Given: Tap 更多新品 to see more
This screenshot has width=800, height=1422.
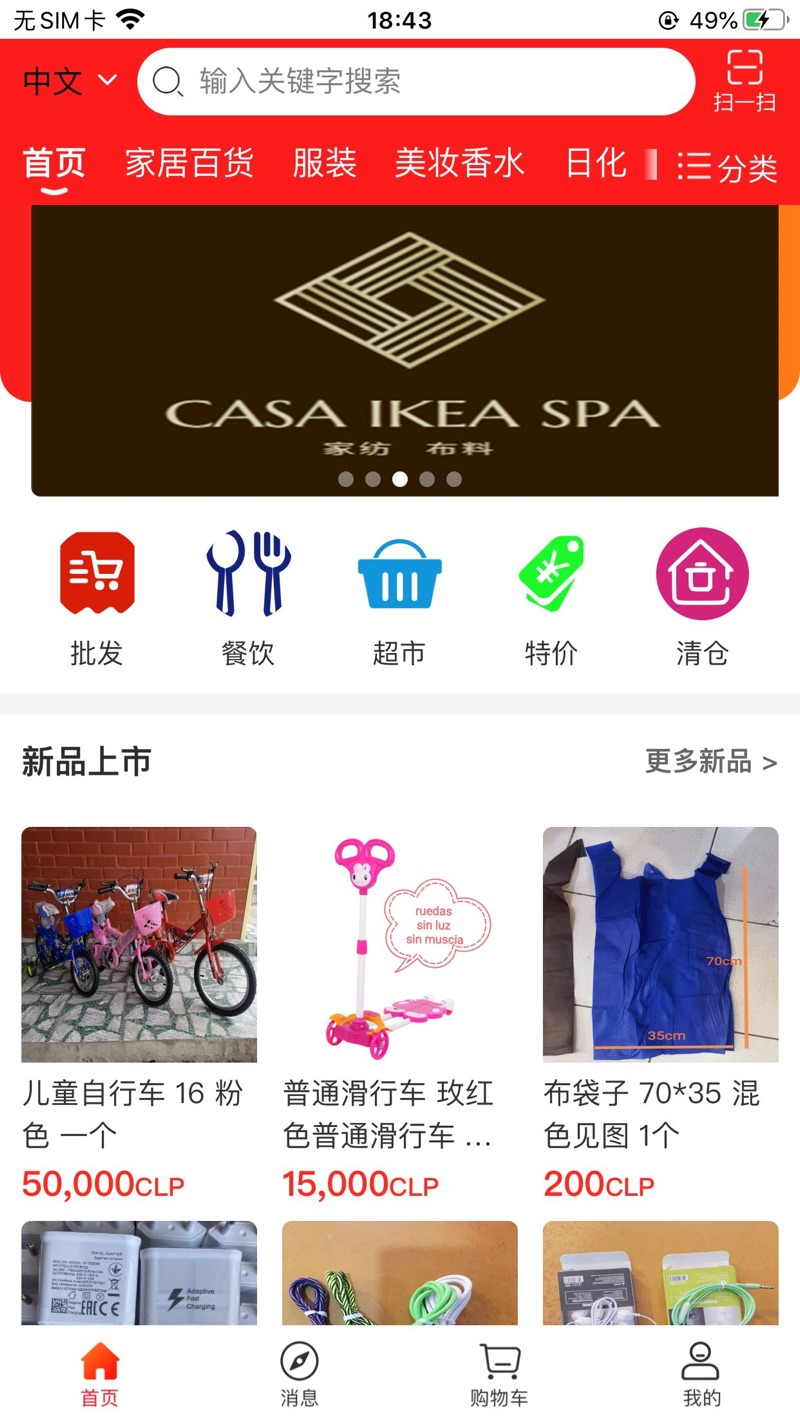Looking at the screenshot, I should point(710,762).
